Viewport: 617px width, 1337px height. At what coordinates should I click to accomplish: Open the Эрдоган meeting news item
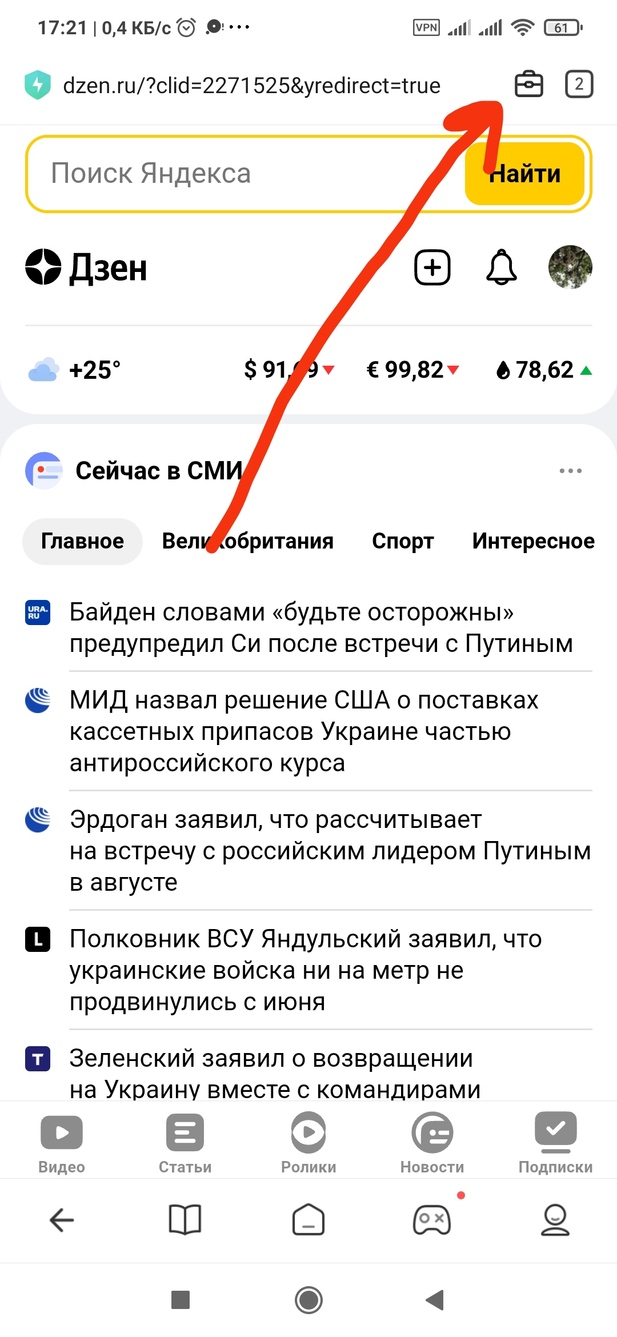click(x=330, y=851)
